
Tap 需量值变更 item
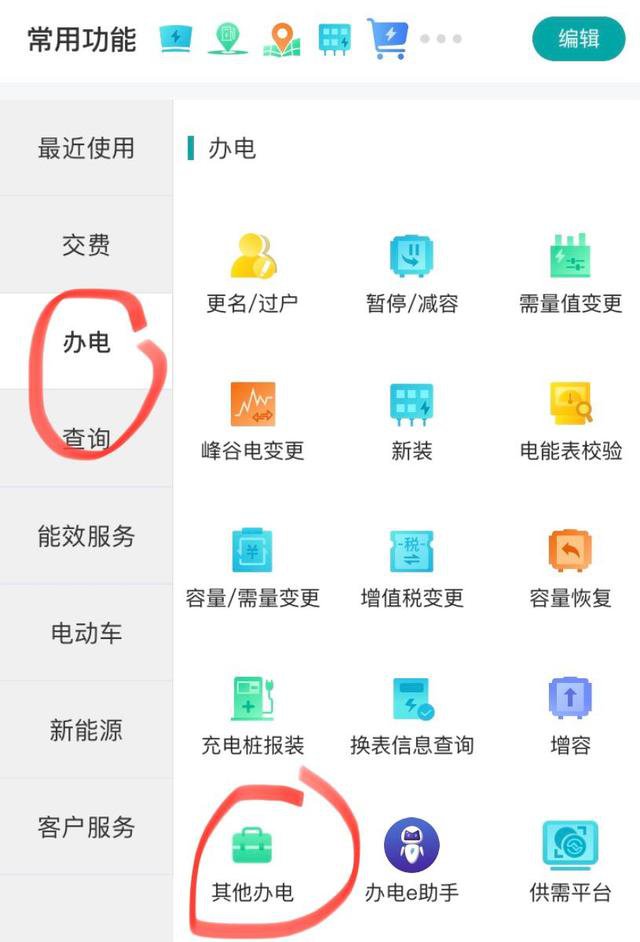(570, 272)
